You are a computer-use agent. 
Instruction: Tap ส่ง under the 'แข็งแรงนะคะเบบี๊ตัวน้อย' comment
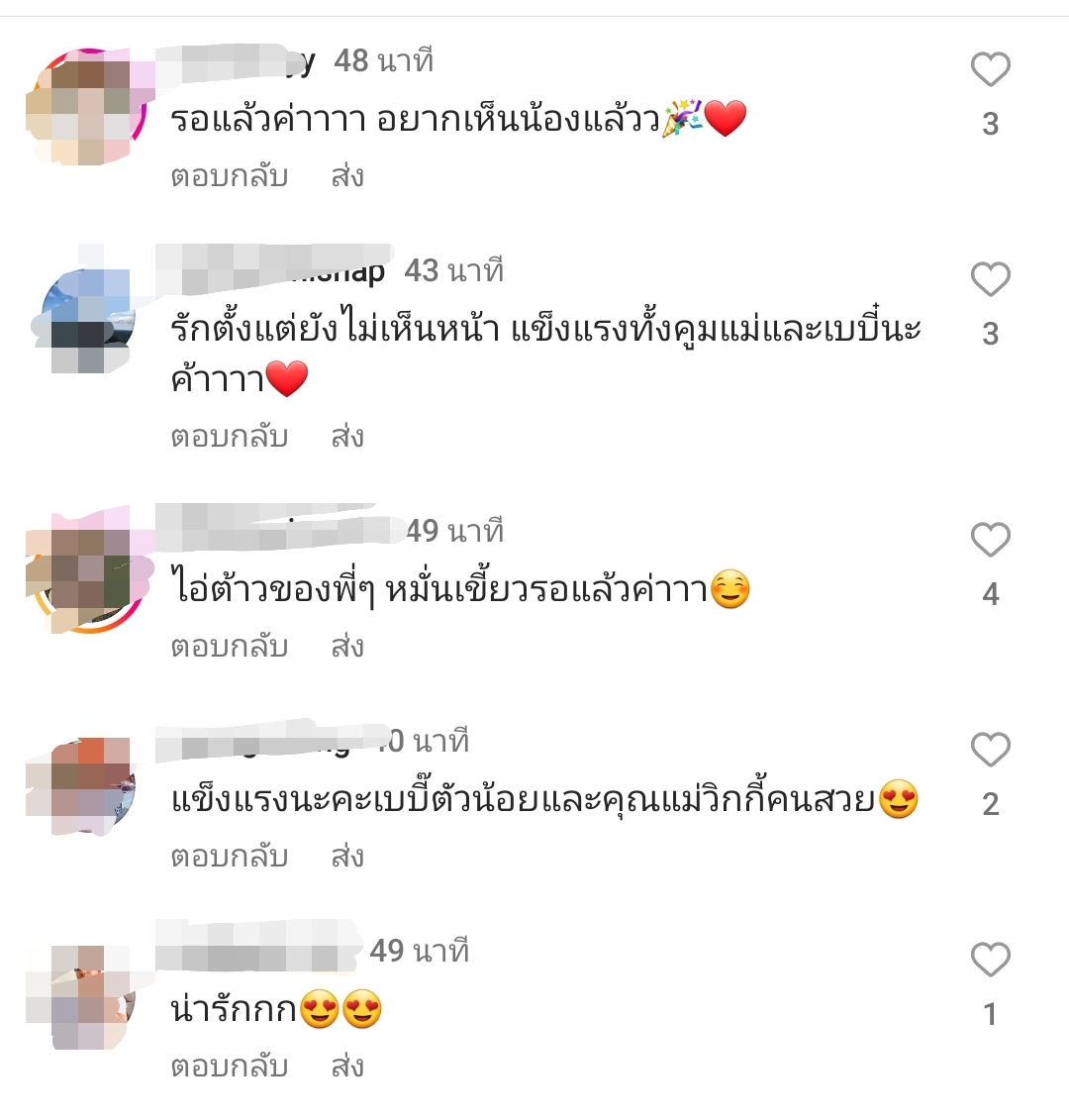[347, 857]
